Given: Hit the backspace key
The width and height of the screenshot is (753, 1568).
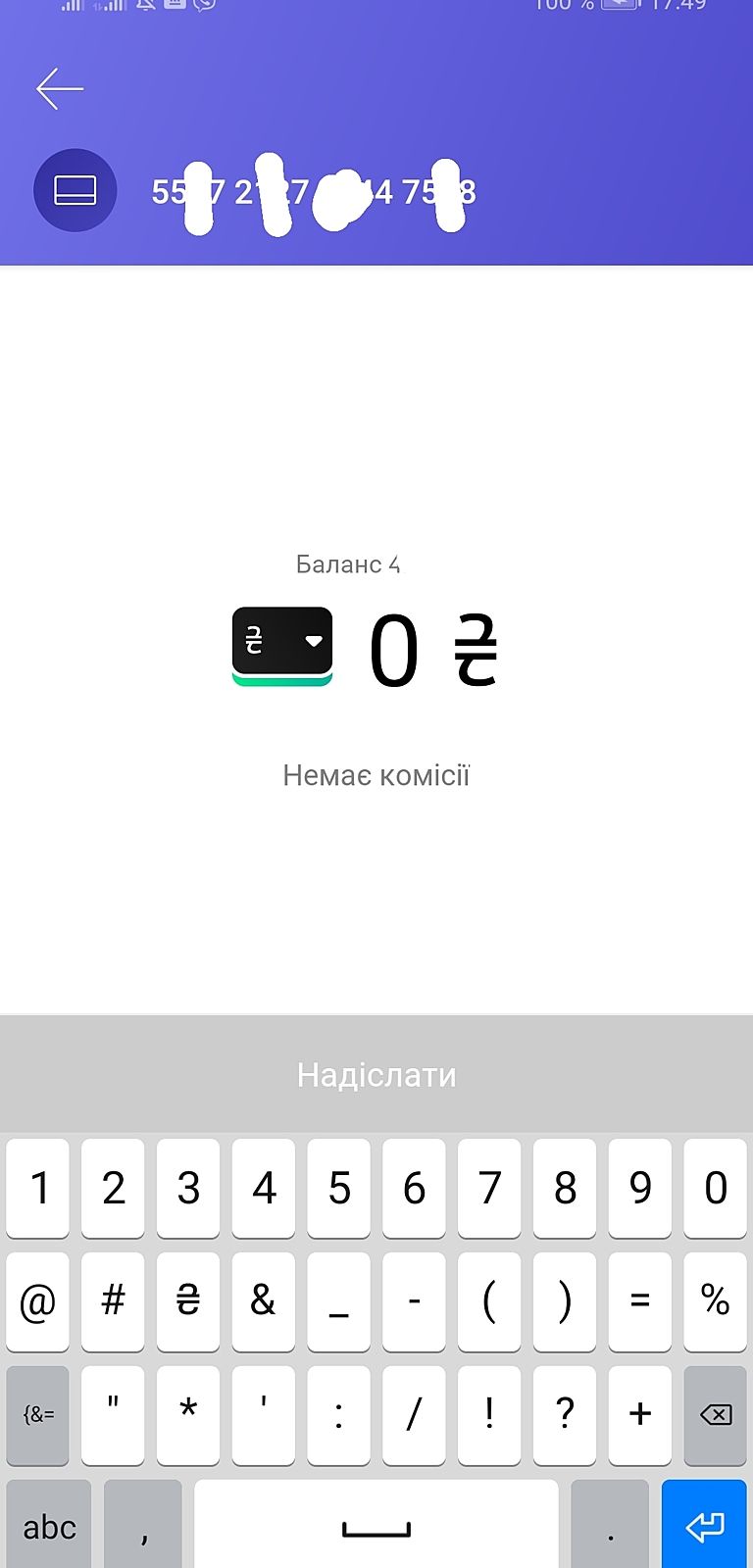Looking at the screenshot, I should [715, 1414].
